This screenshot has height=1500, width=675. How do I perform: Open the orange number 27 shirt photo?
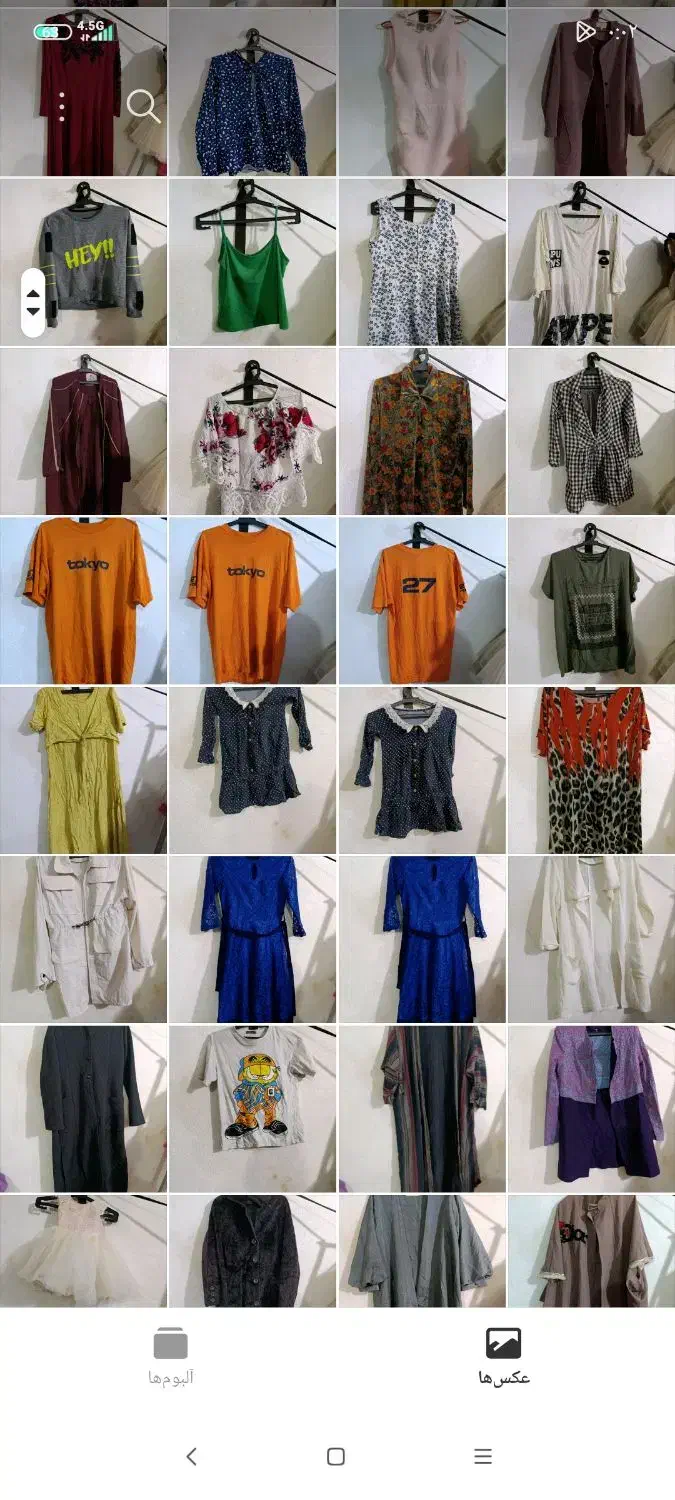coord(422,600)
